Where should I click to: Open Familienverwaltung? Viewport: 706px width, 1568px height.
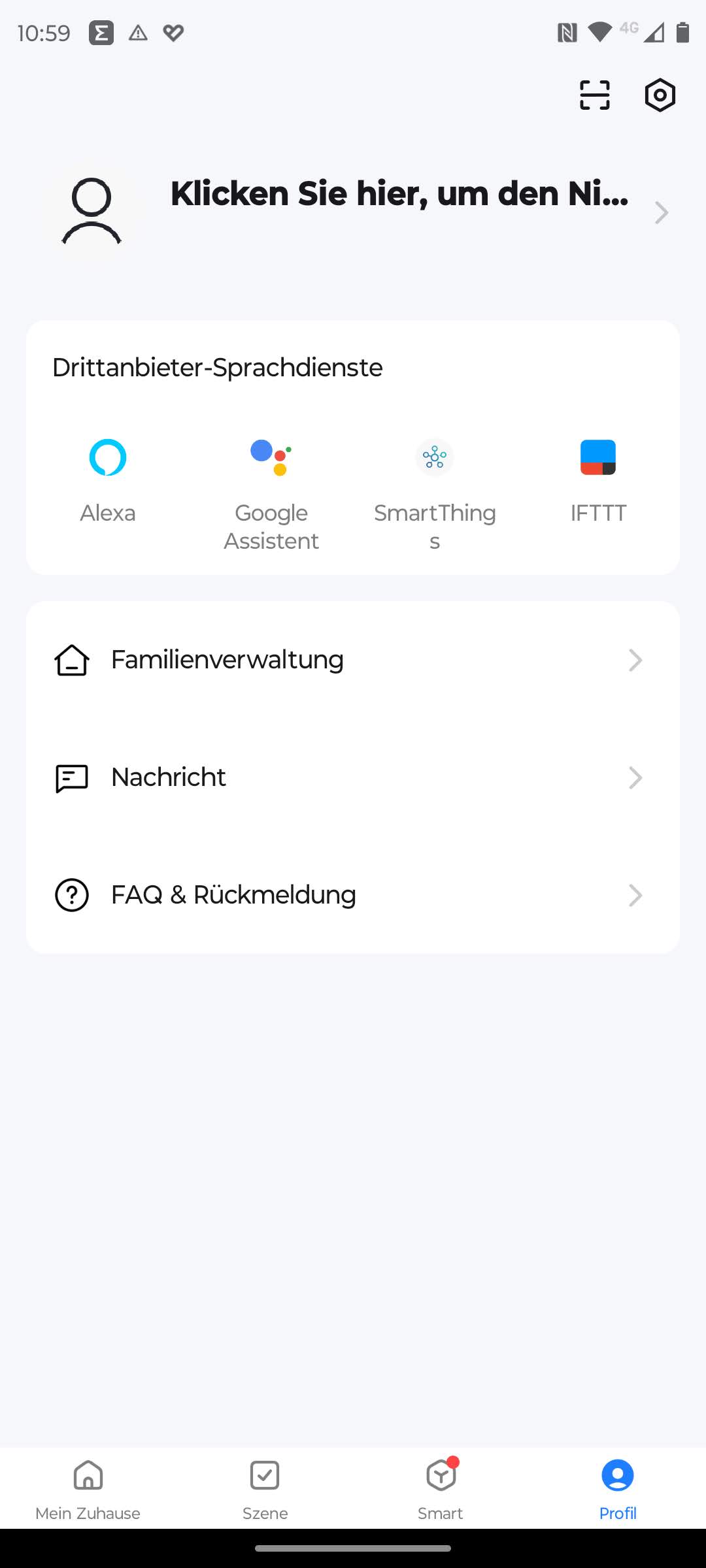pos(353,660)
